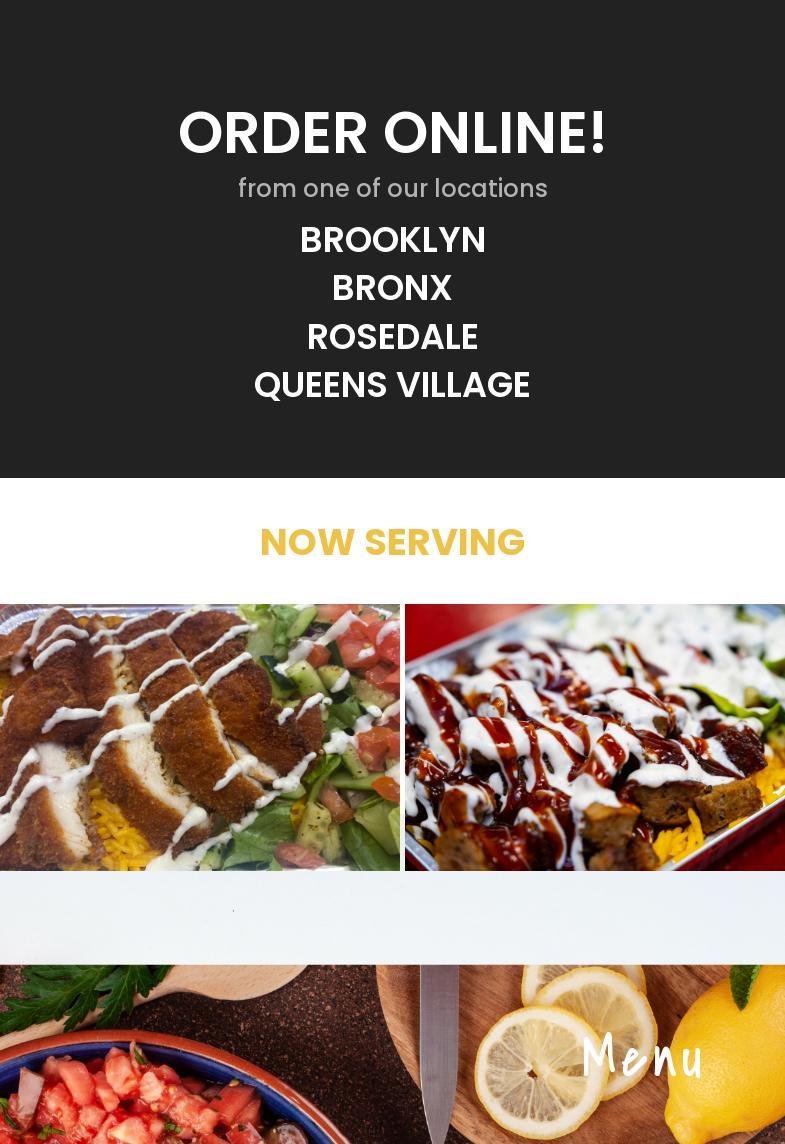This screenshot has width=785, height=1144.
Task: Select the Brooklyn location
Action: 392,240
